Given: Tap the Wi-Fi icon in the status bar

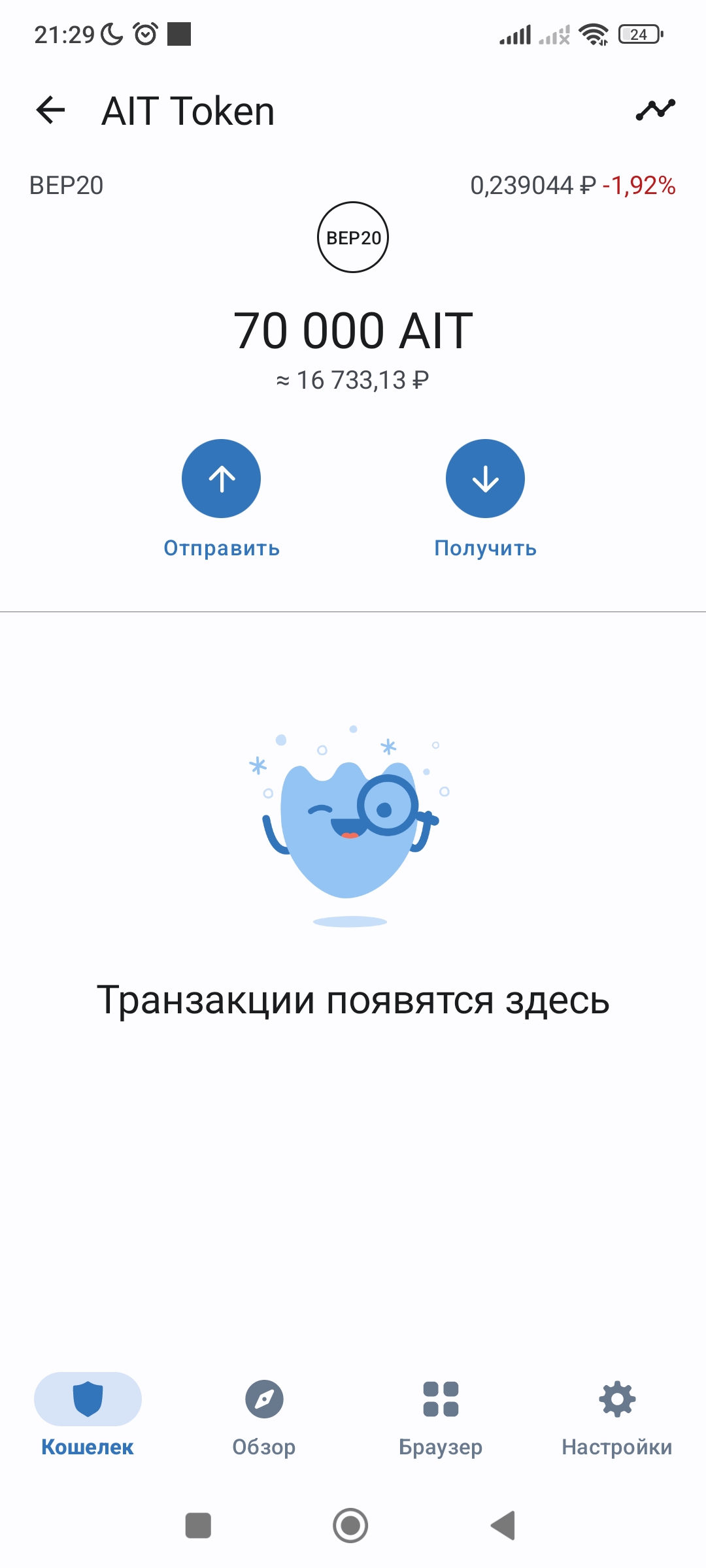Looking at the screenshot, I should coord(594,33).
